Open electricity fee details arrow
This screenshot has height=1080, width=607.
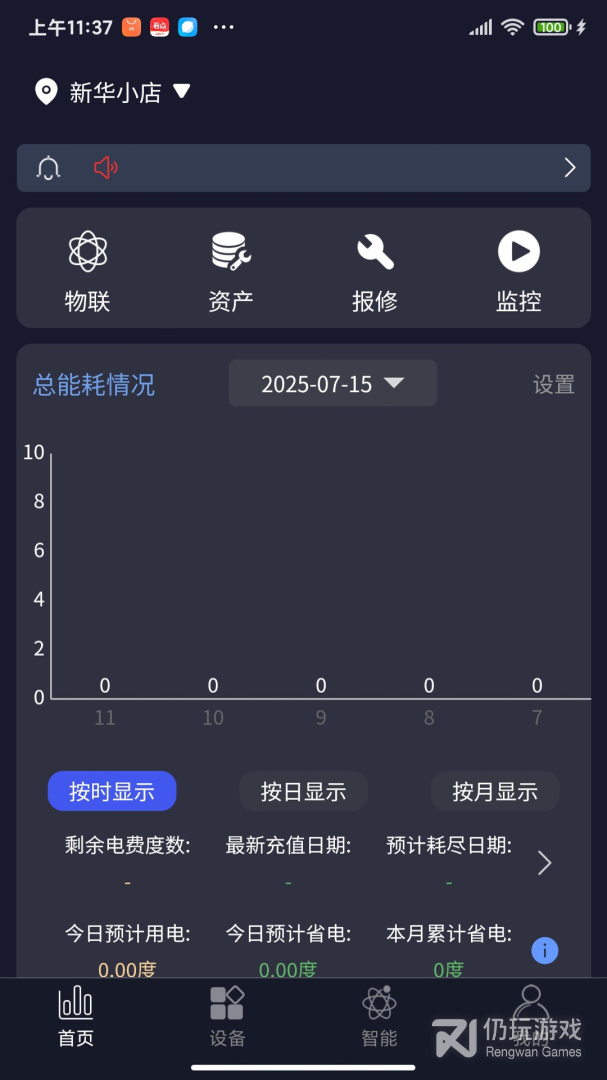544,863
